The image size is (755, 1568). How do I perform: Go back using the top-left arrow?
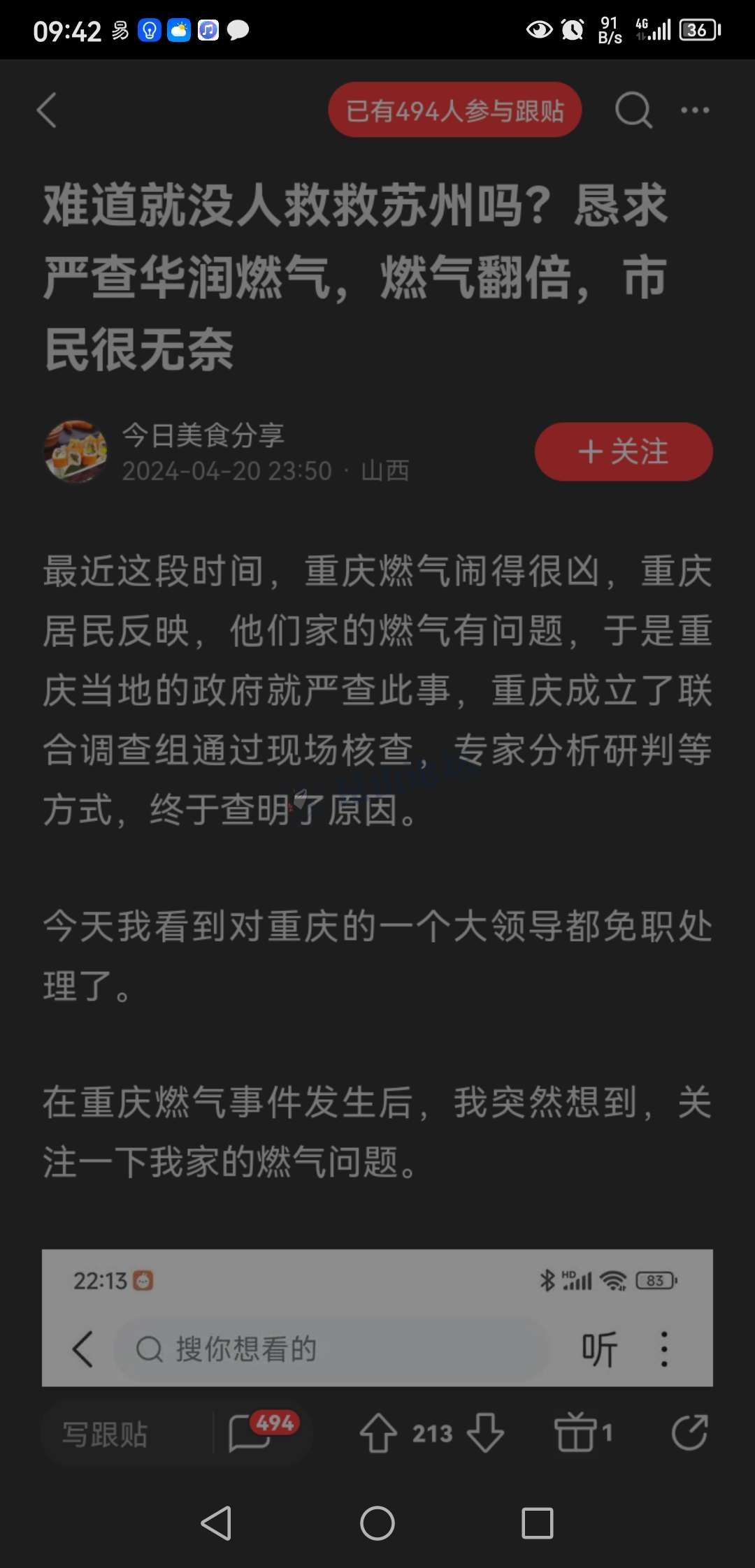tap(47, 110)
